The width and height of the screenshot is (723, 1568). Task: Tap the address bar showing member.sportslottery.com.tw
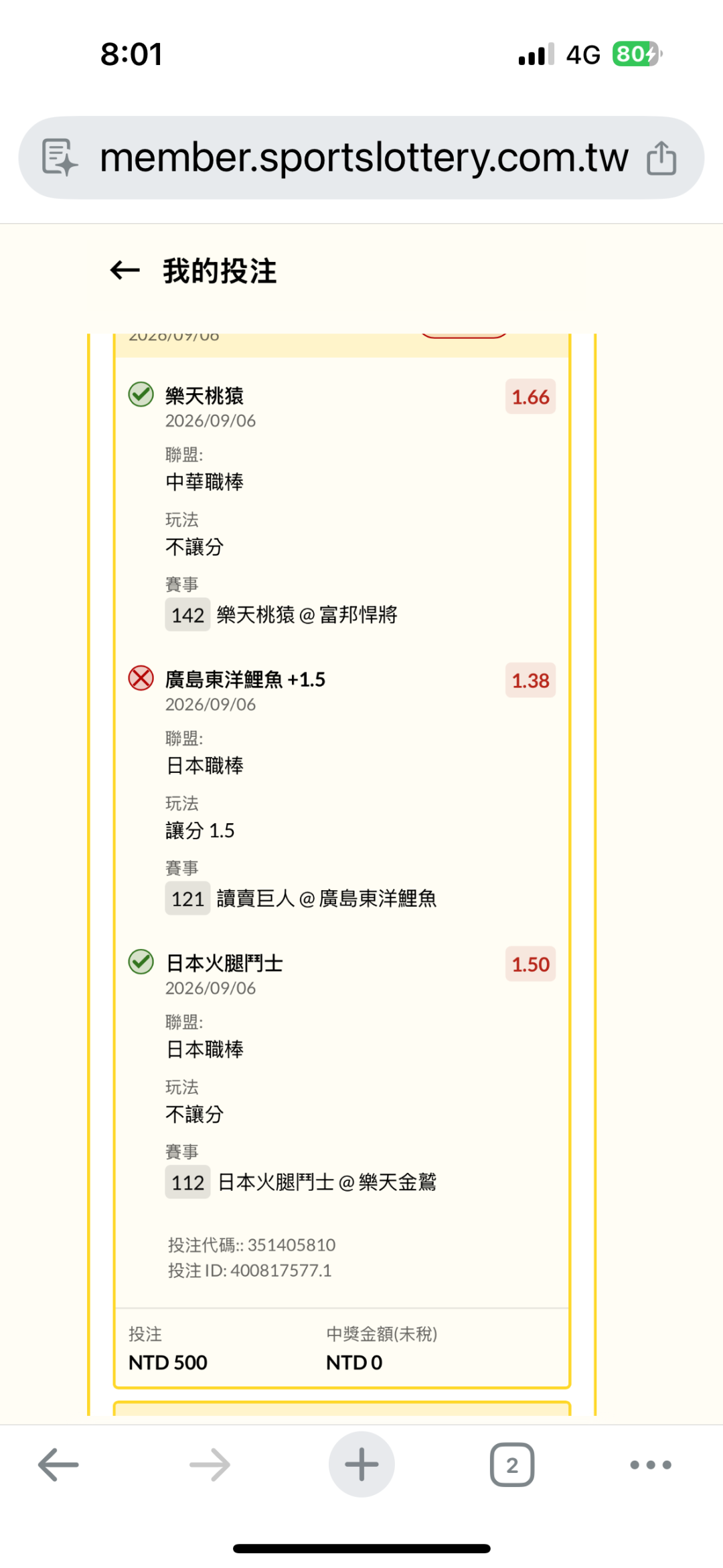click(361, 157)
